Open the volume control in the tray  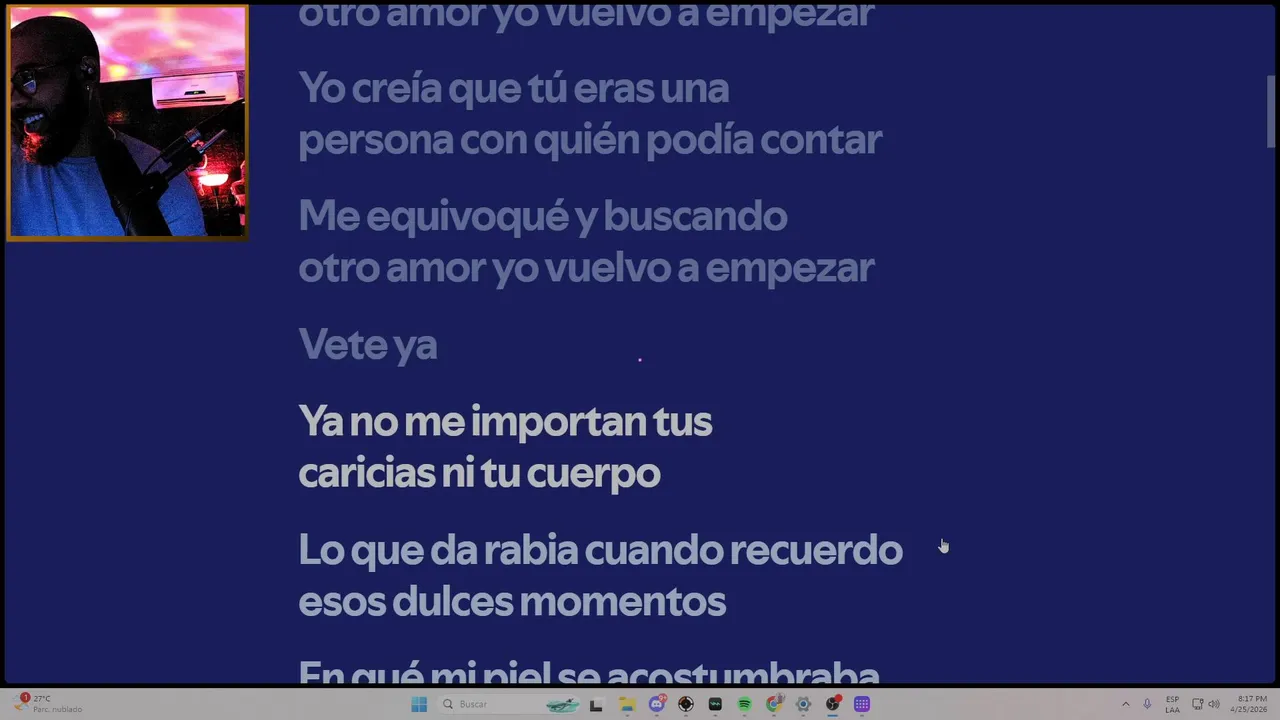click(x=1214, y=704)
